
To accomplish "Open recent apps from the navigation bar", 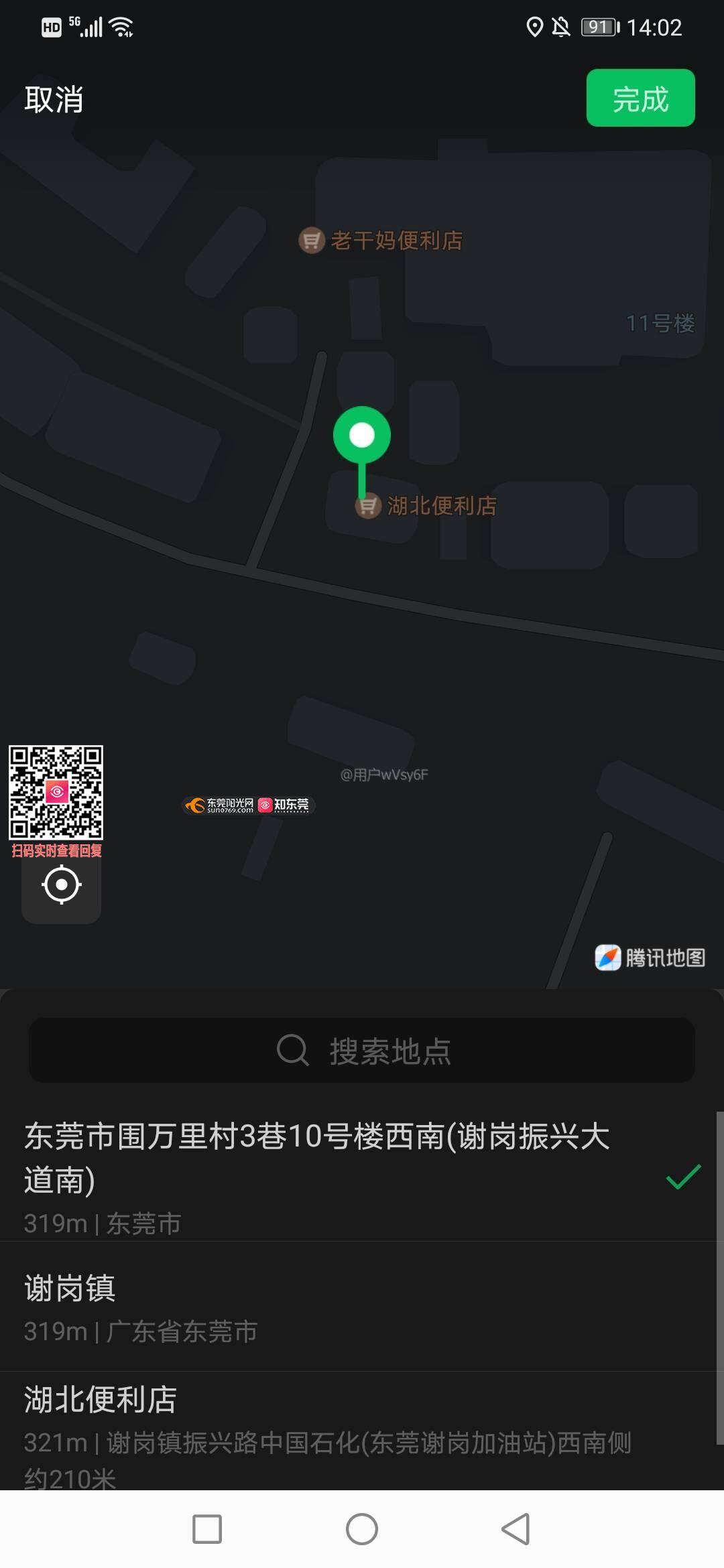I will pos(207,1529).
